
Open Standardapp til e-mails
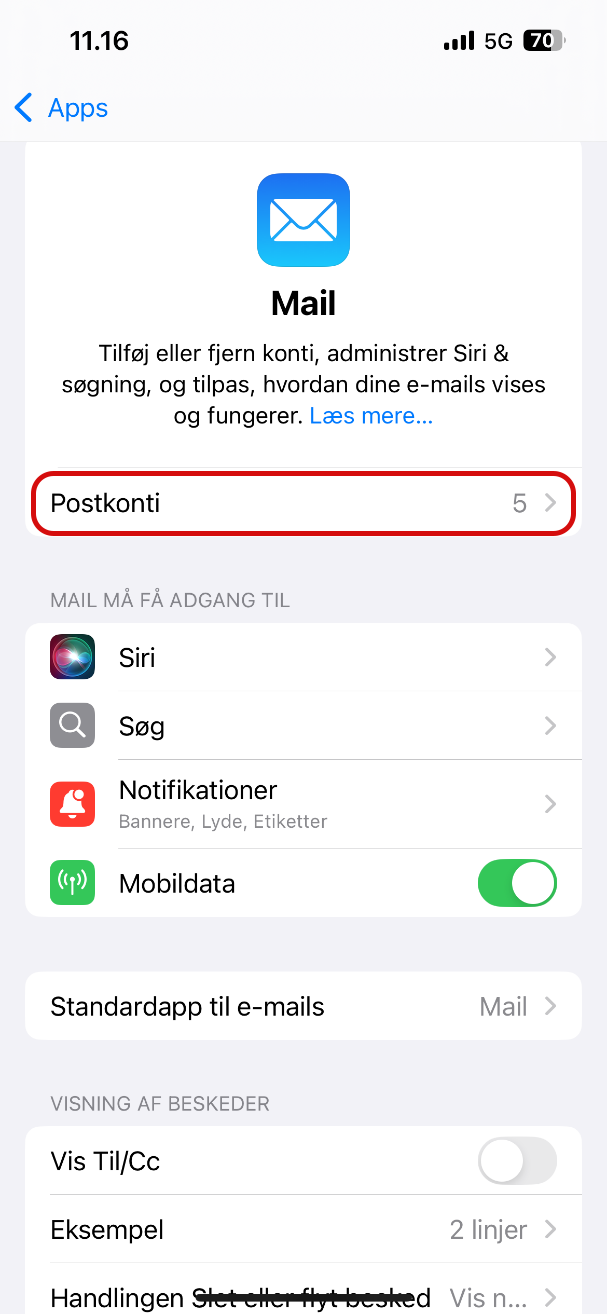[x=303, y=1006]
